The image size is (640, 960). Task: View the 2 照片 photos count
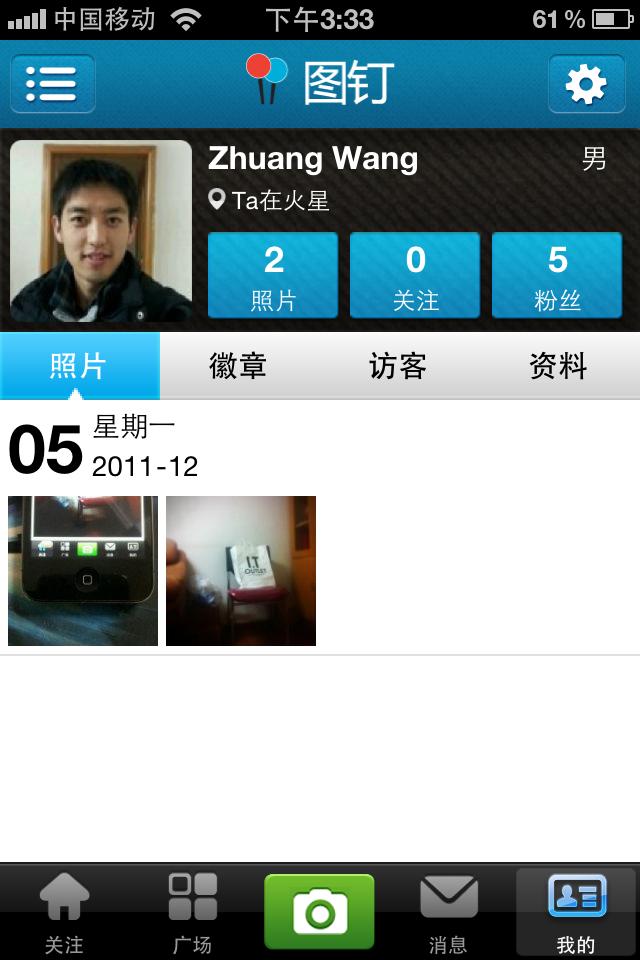[x=273, y=275]
